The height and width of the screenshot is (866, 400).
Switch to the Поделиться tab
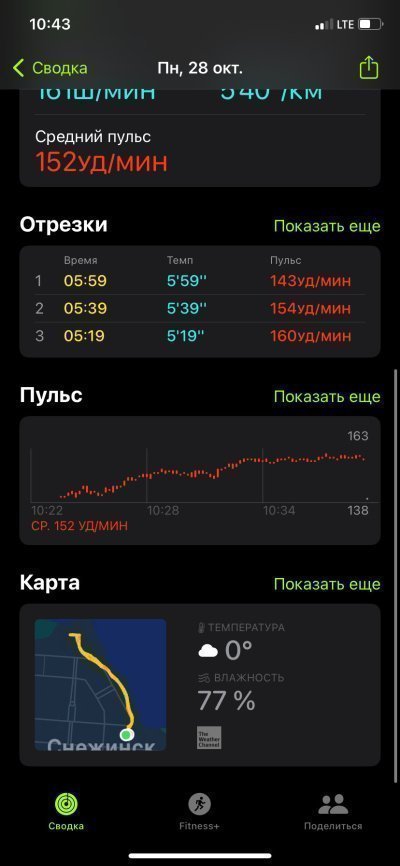point(333,812)
